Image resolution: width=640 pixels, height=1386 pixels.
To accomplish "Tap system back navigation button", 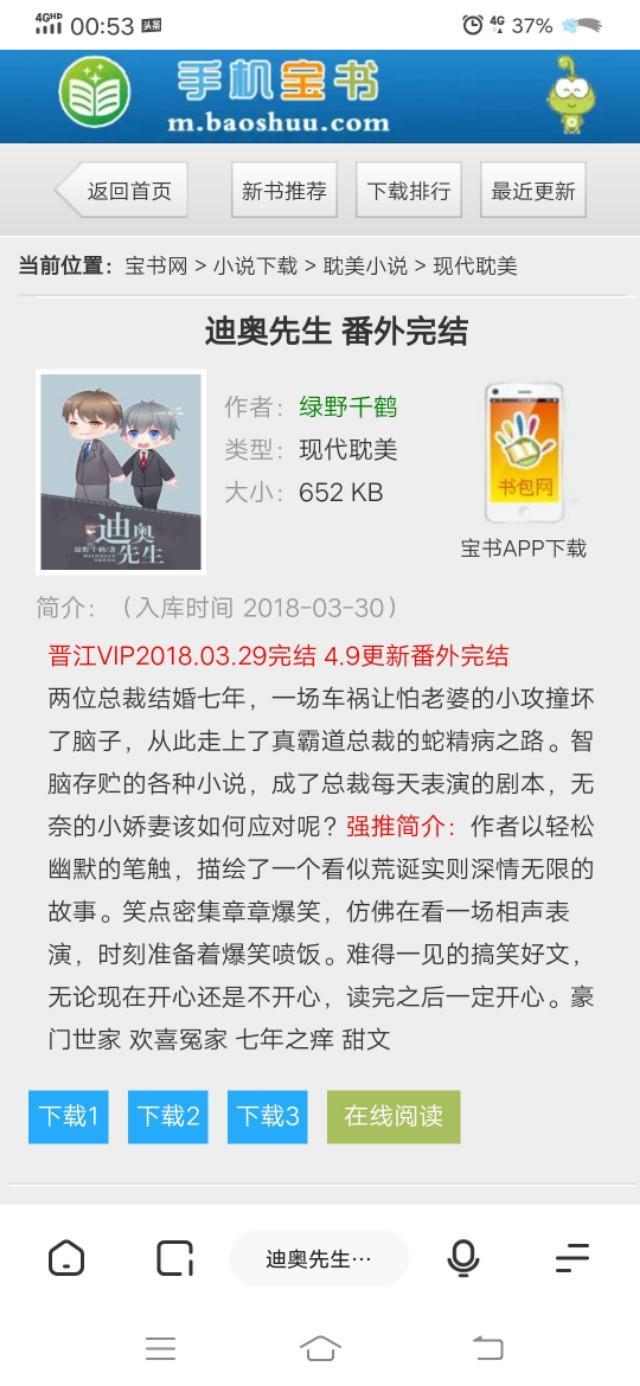I will point(487,1348).
